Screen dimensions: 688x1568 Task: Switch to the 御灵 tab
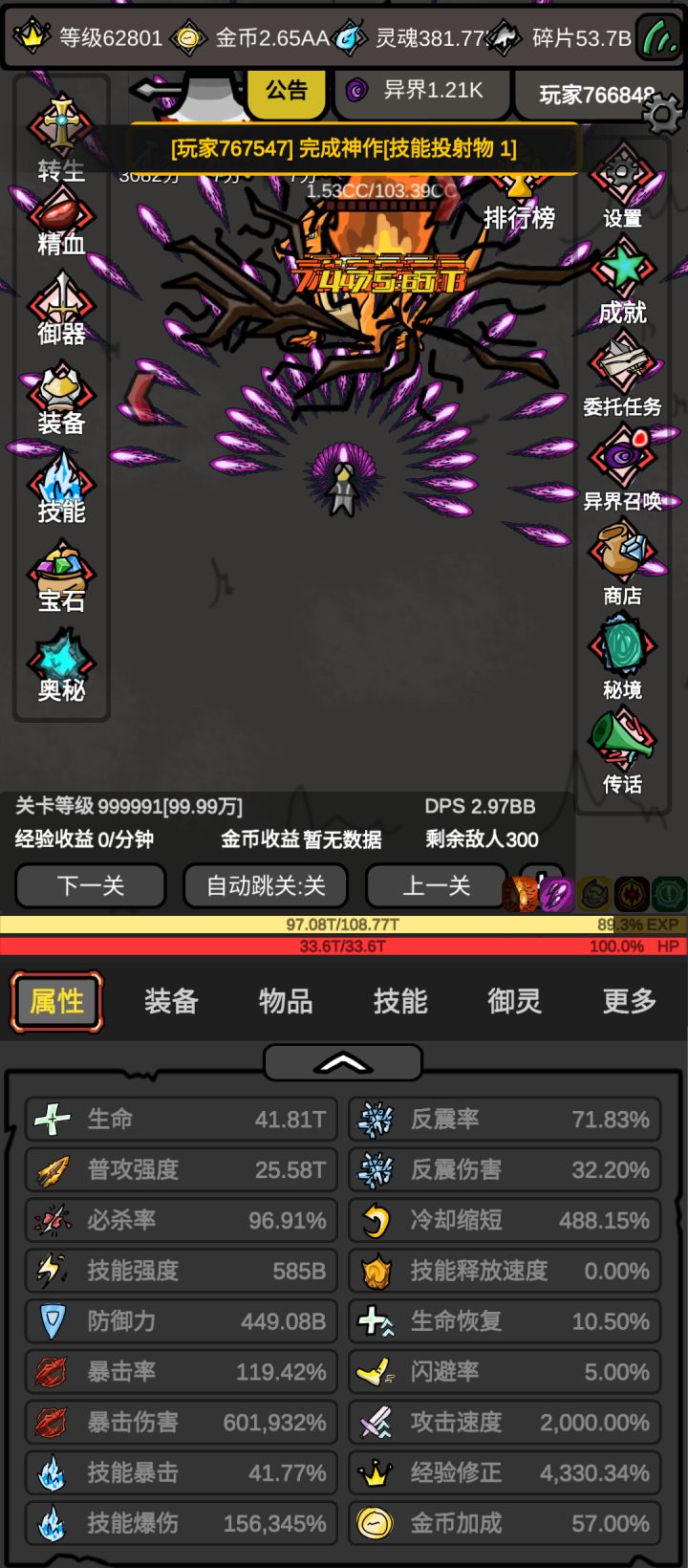pyautogui.click(x=514, y=1001)
